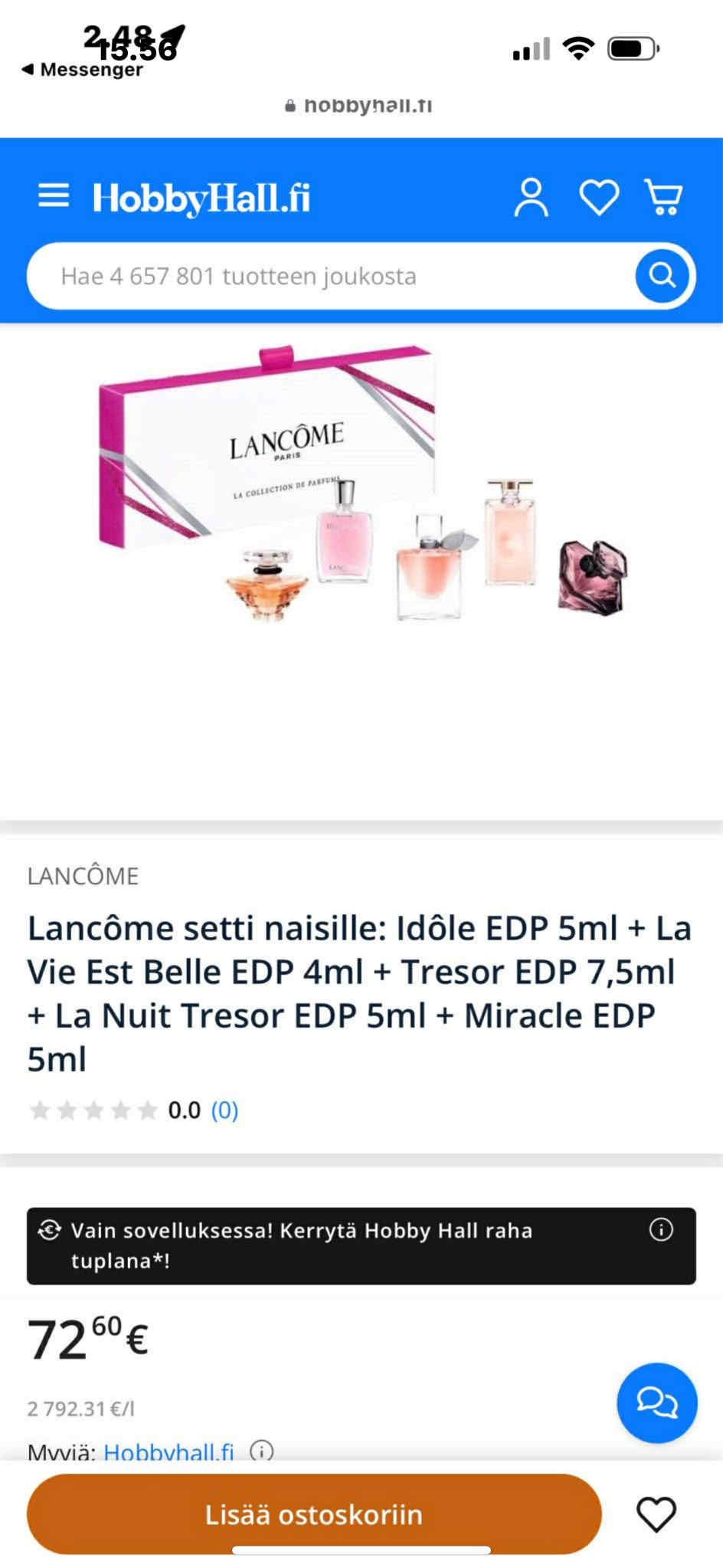The image size is (723, 1568).
Task: Show seller info icon next to Hobbyhall.fi
Action: pos(261,1452)
